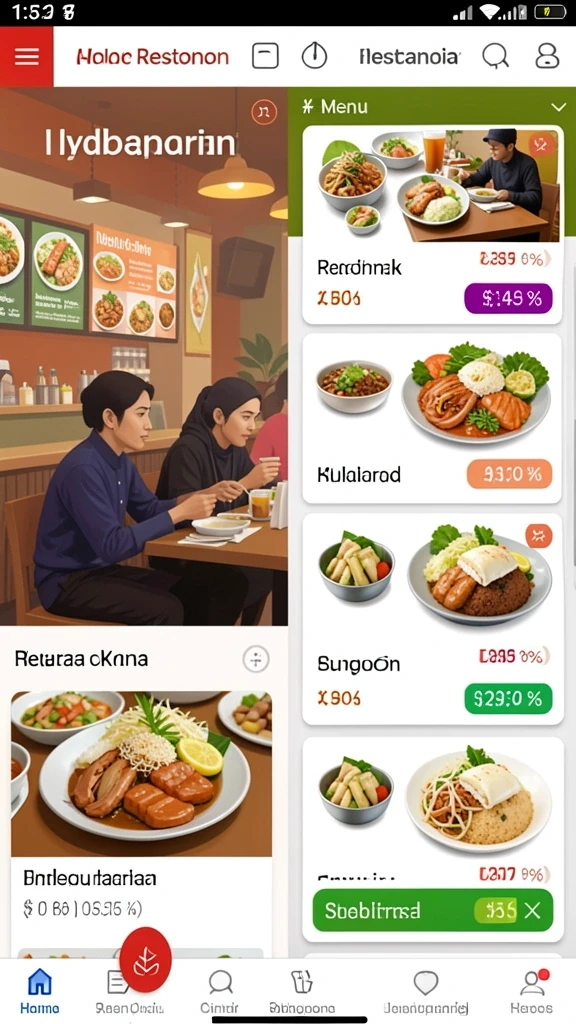Open the Sungoon dish card

[x=432, y=619]
